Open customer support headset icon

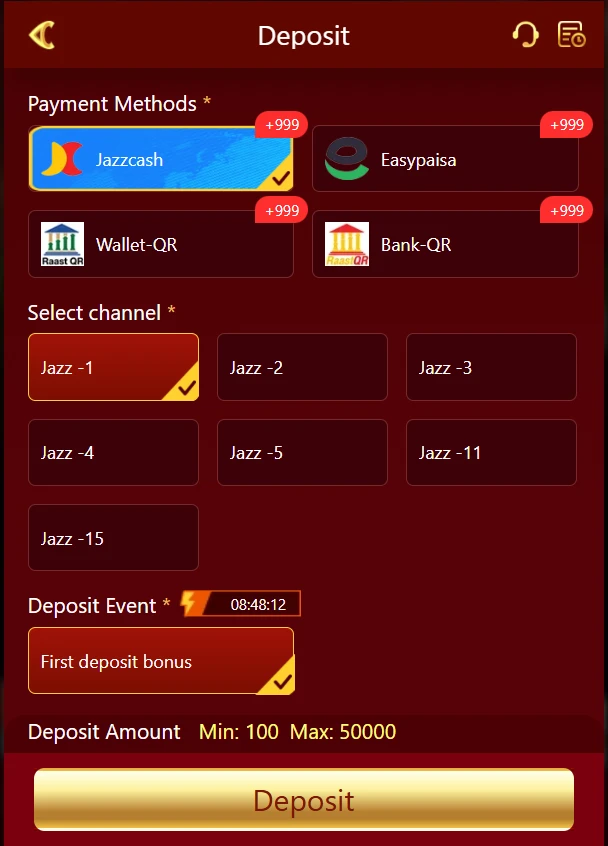pyautogui.click(x=525, y=35)
